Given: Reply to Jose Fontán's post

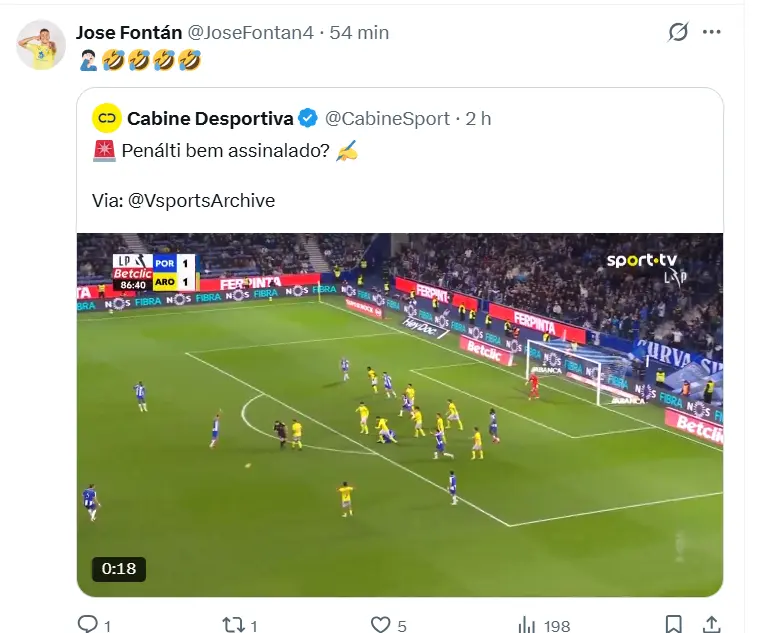Looking at the screenshot, I should [x=89, y=625].
